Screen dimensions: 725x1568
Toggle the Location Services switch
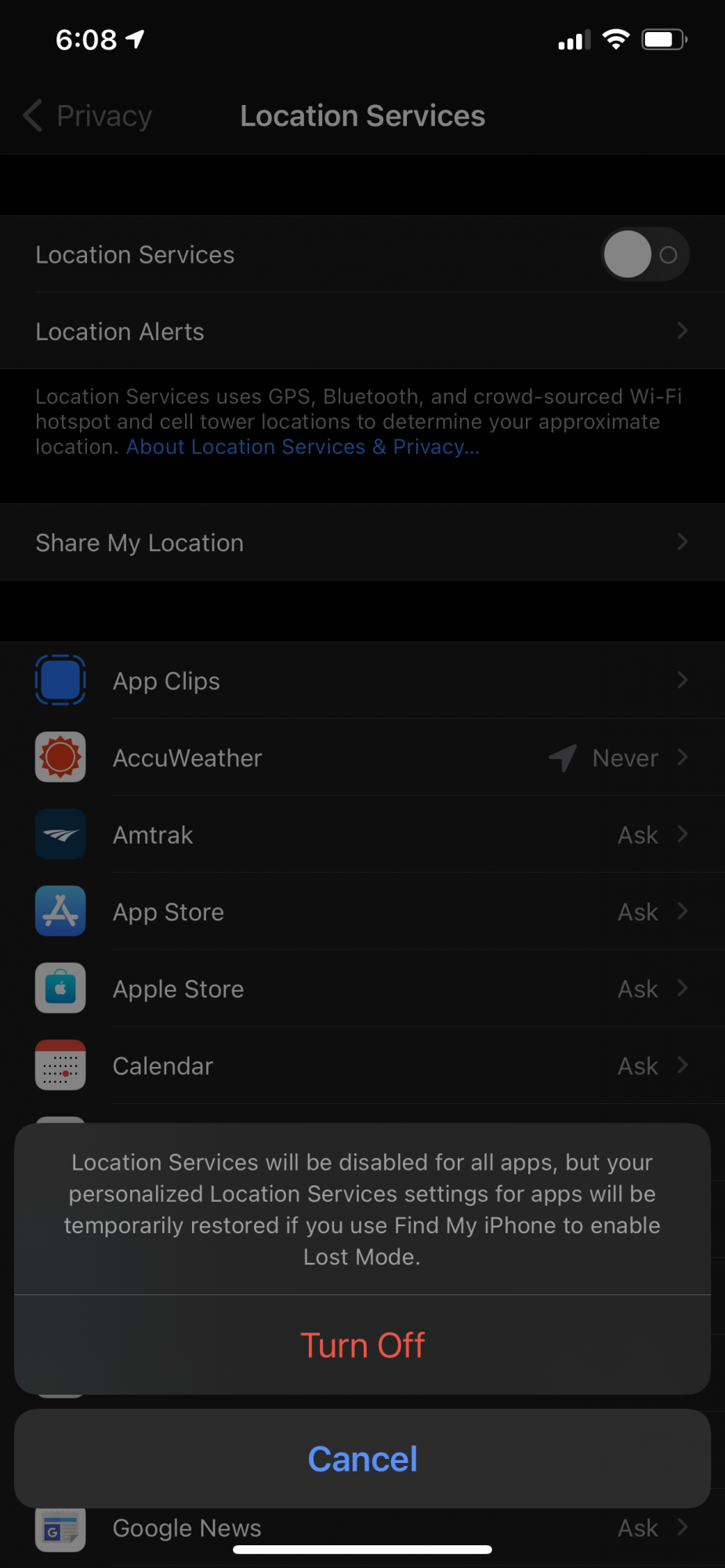[x=644, y=255]
